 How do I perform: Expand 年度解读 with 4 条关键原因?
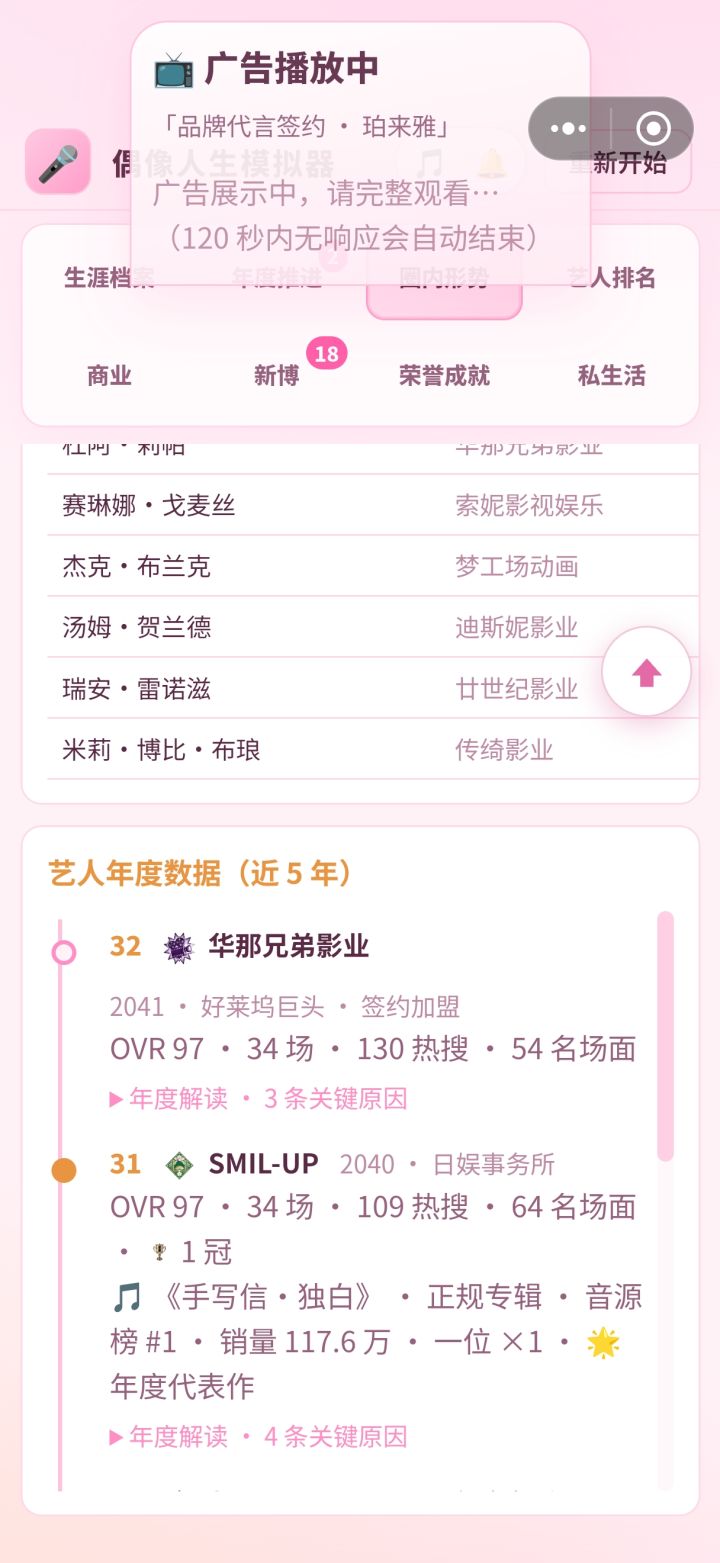pos(259,1436)
